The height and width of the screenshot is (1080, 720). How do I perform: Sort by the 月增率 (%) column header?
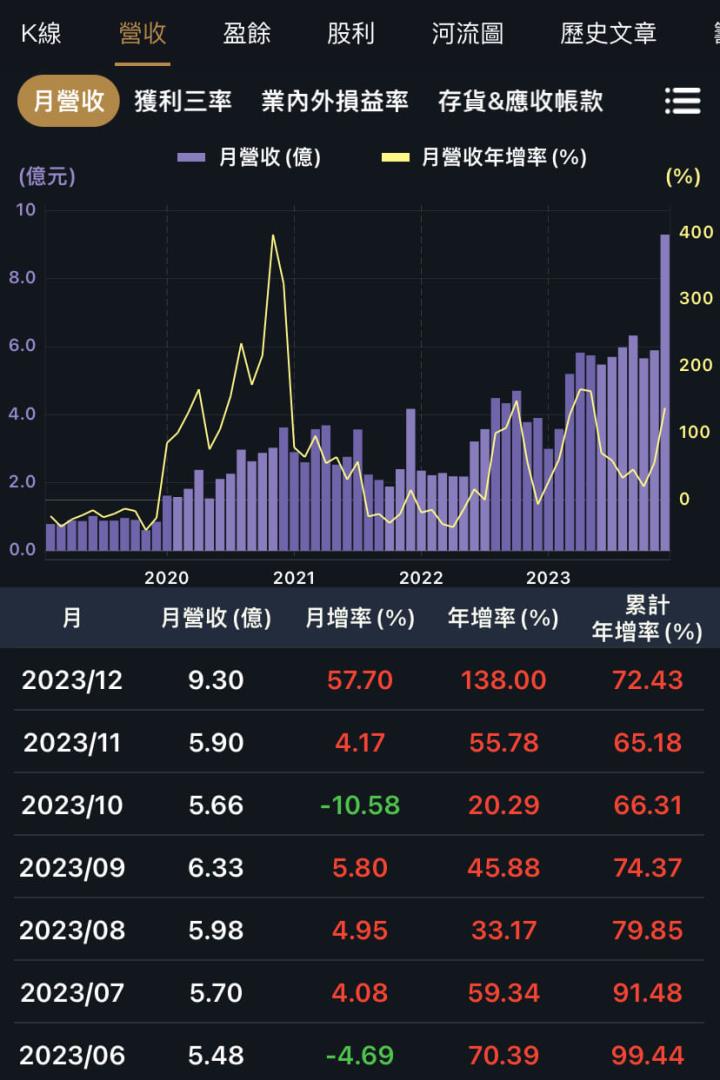point(361,618)
